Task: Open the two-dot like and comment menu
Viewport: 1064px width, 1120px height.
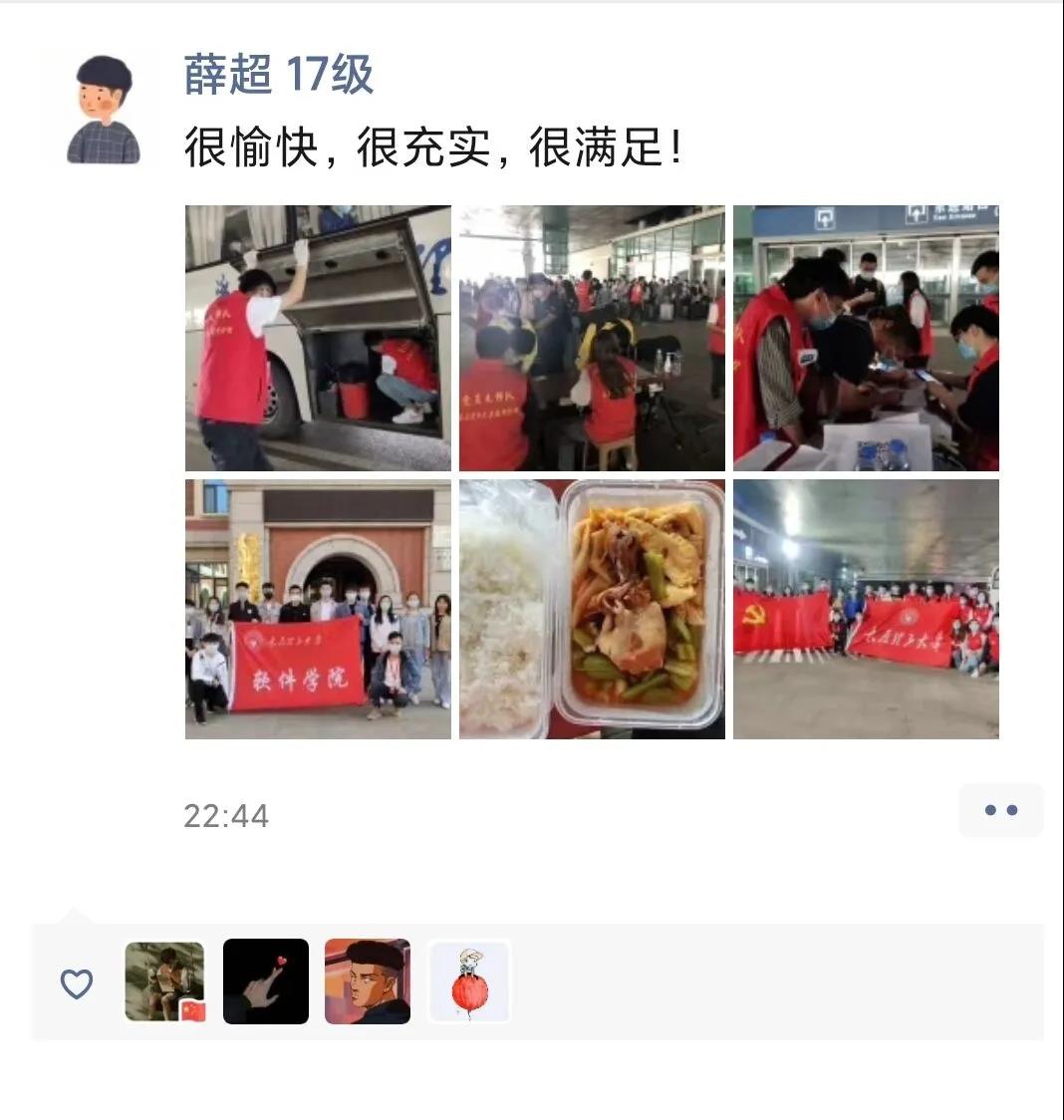Action: (x=1000, y=810)
